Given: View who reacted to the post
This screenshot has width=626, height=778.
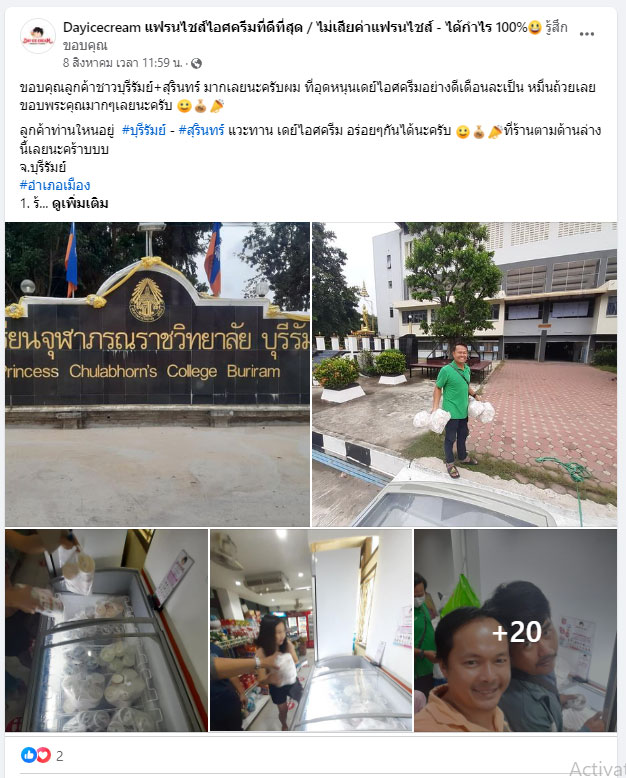Looking at the screenshot, I should click(x=43, y=756).
